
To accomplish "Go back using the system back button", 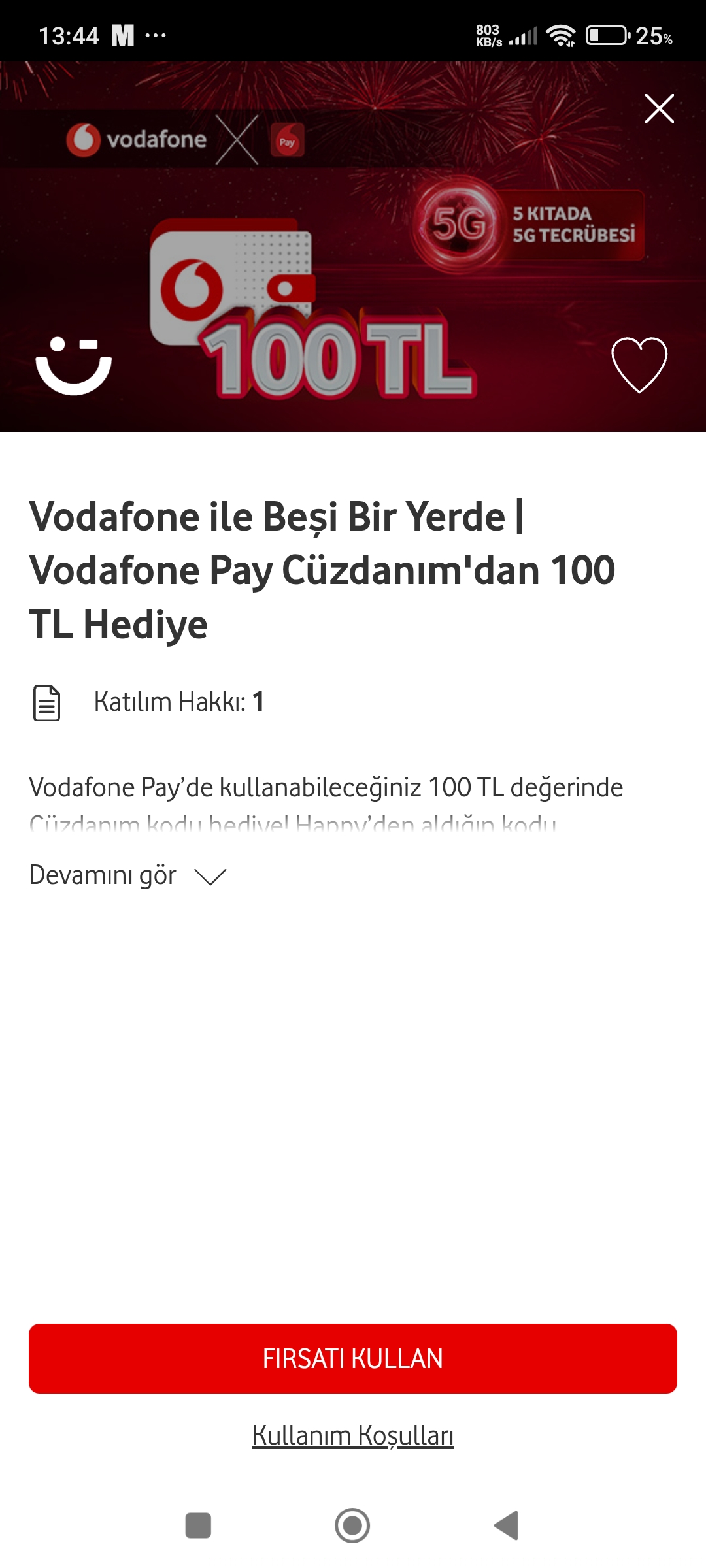I will pos(507,1526).
